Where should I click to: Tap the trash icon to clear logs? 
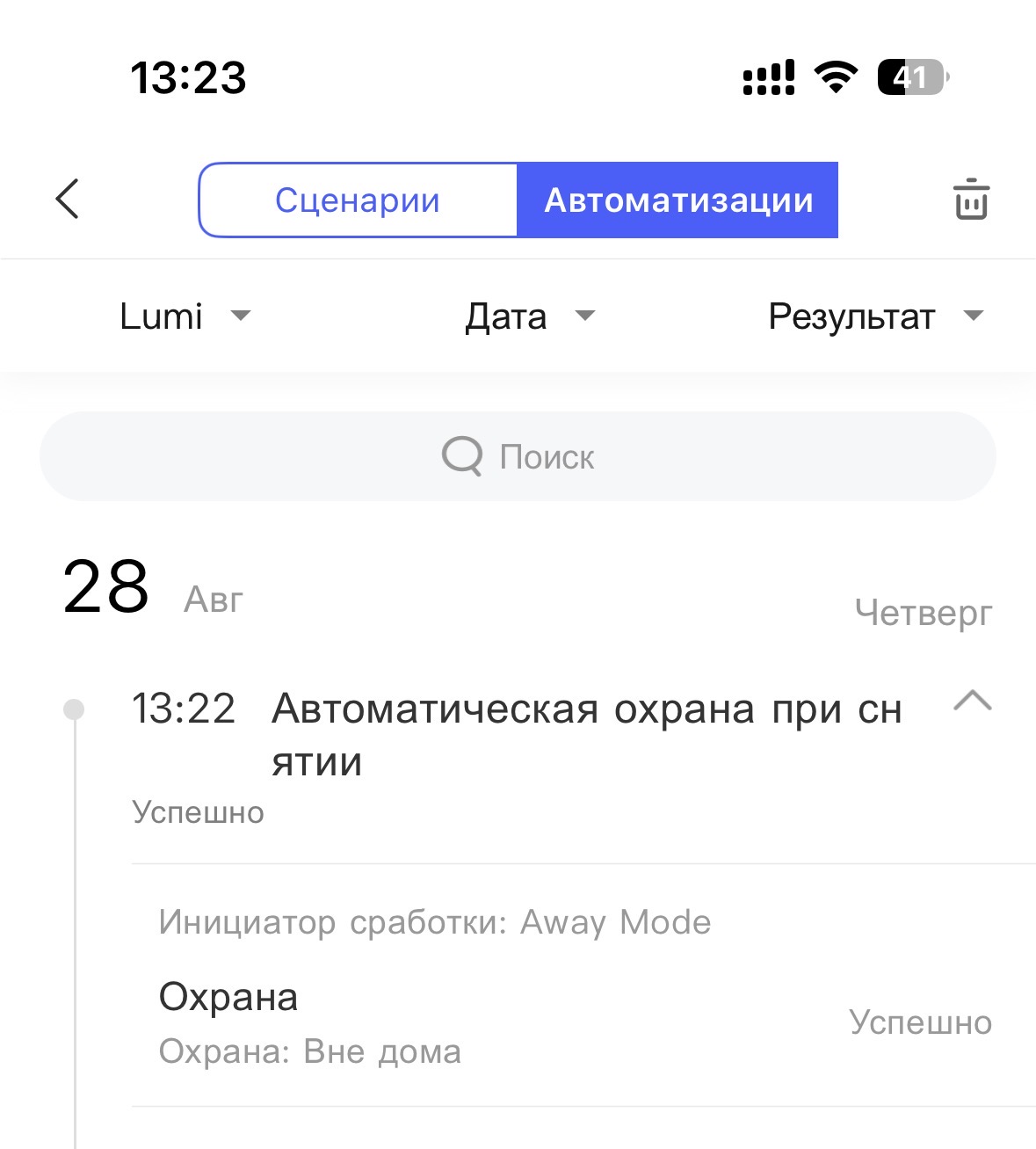[x=971, y=200]
